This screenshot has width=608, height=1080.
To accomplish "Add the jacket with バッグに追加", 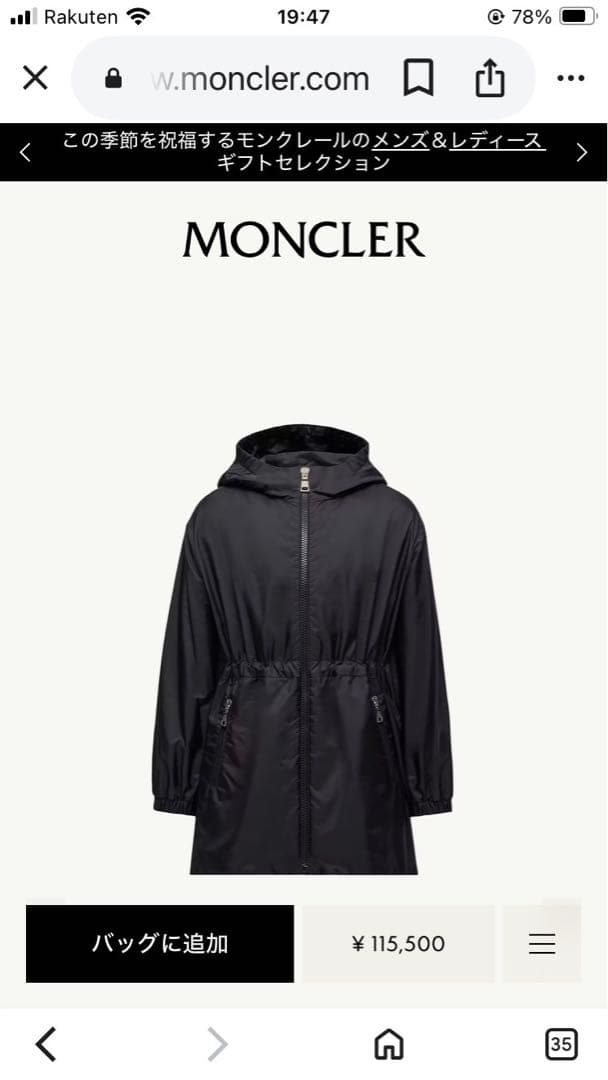I will [160, 943].
